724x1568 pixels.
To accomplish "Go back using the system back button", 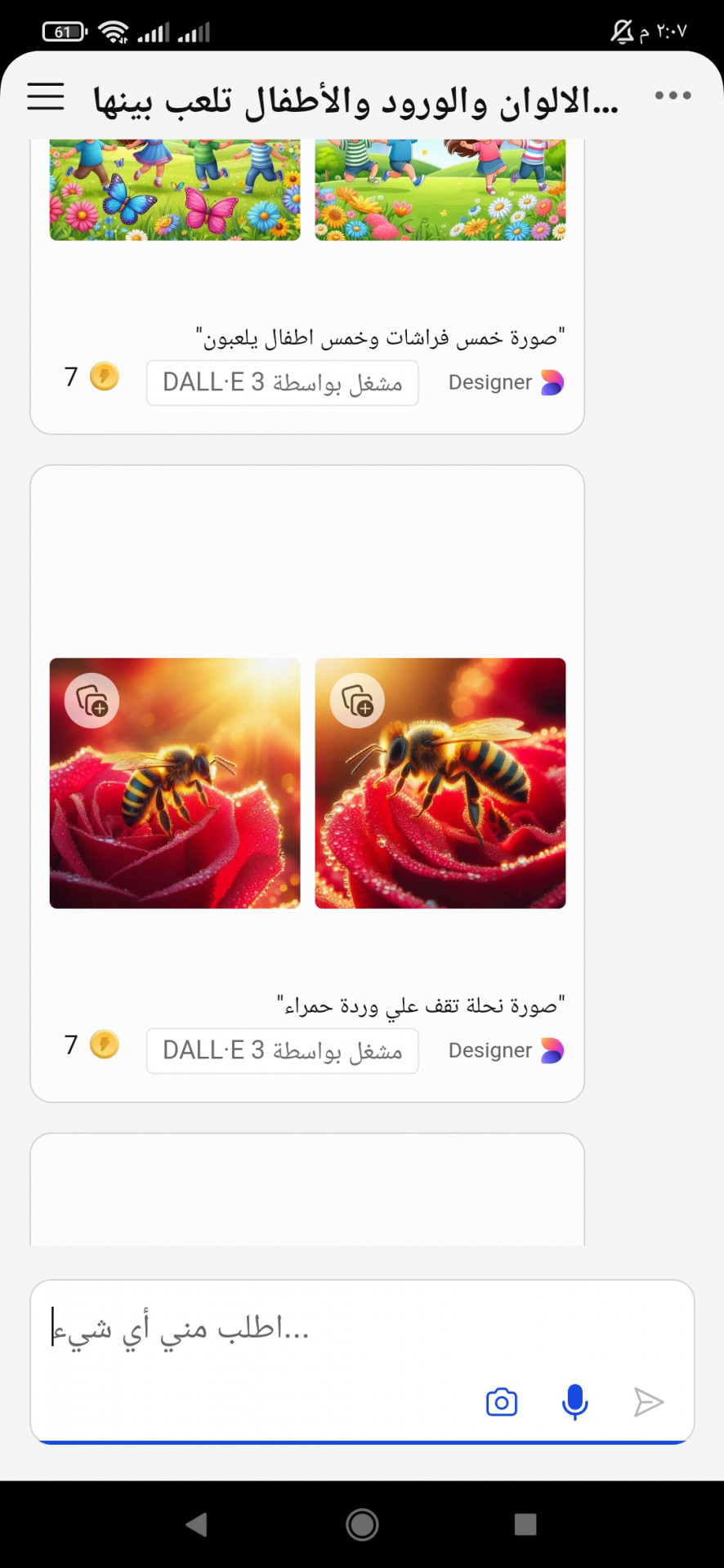I will (x=196, y=1524).
